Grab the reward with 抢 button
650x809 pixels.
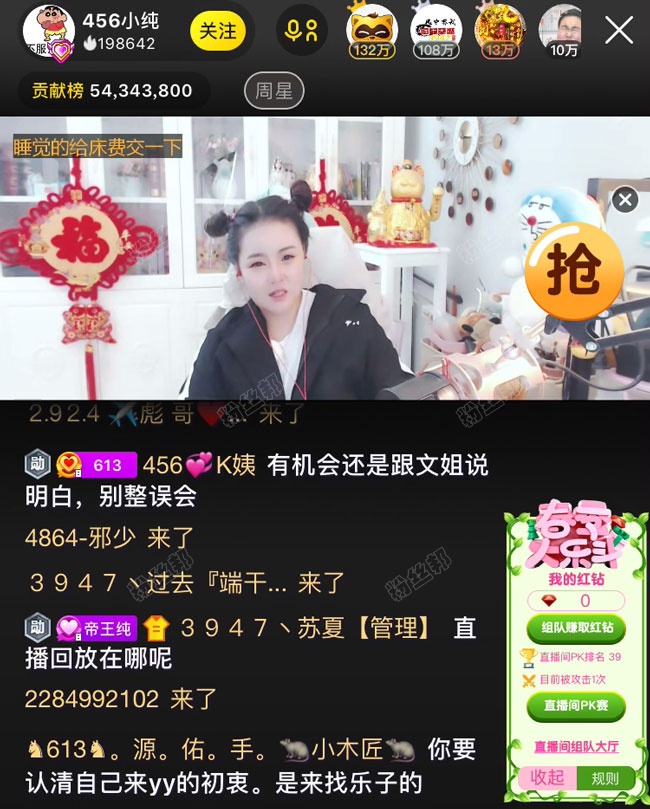click(574, 270)
